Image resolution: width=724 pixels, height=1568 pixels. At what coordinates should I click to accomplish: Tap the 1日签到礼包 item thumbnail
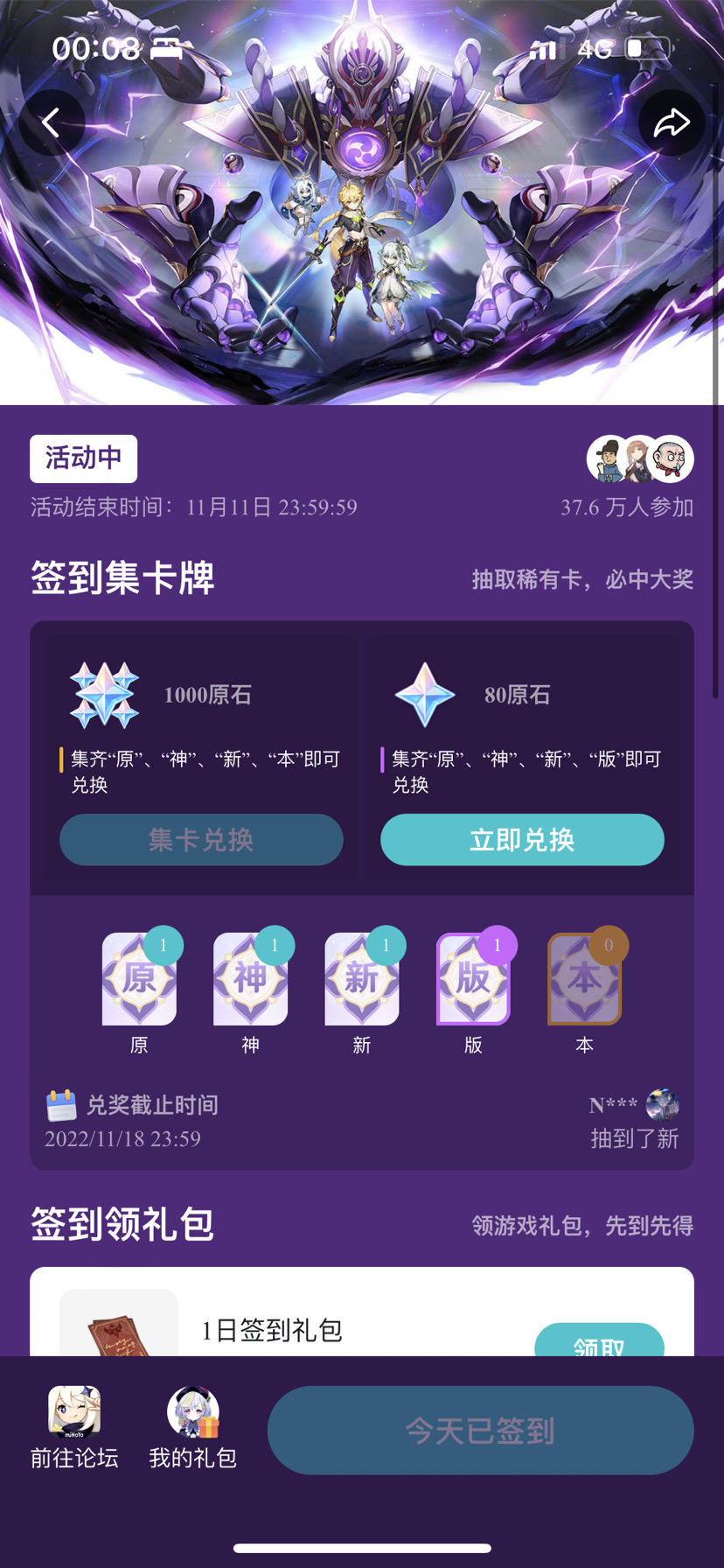pos(118,1330)
